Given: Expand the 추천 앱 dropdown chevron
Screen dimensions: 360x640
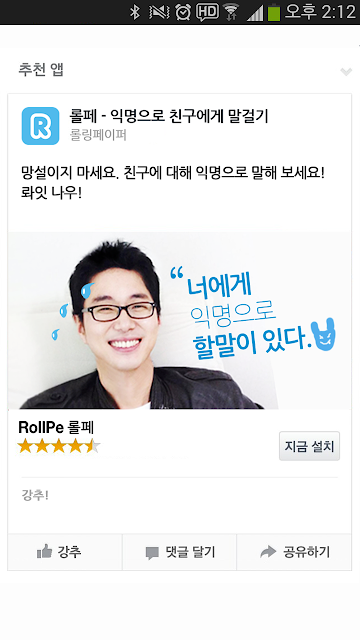Looking at the screenshot, I should tap(346, 72).
